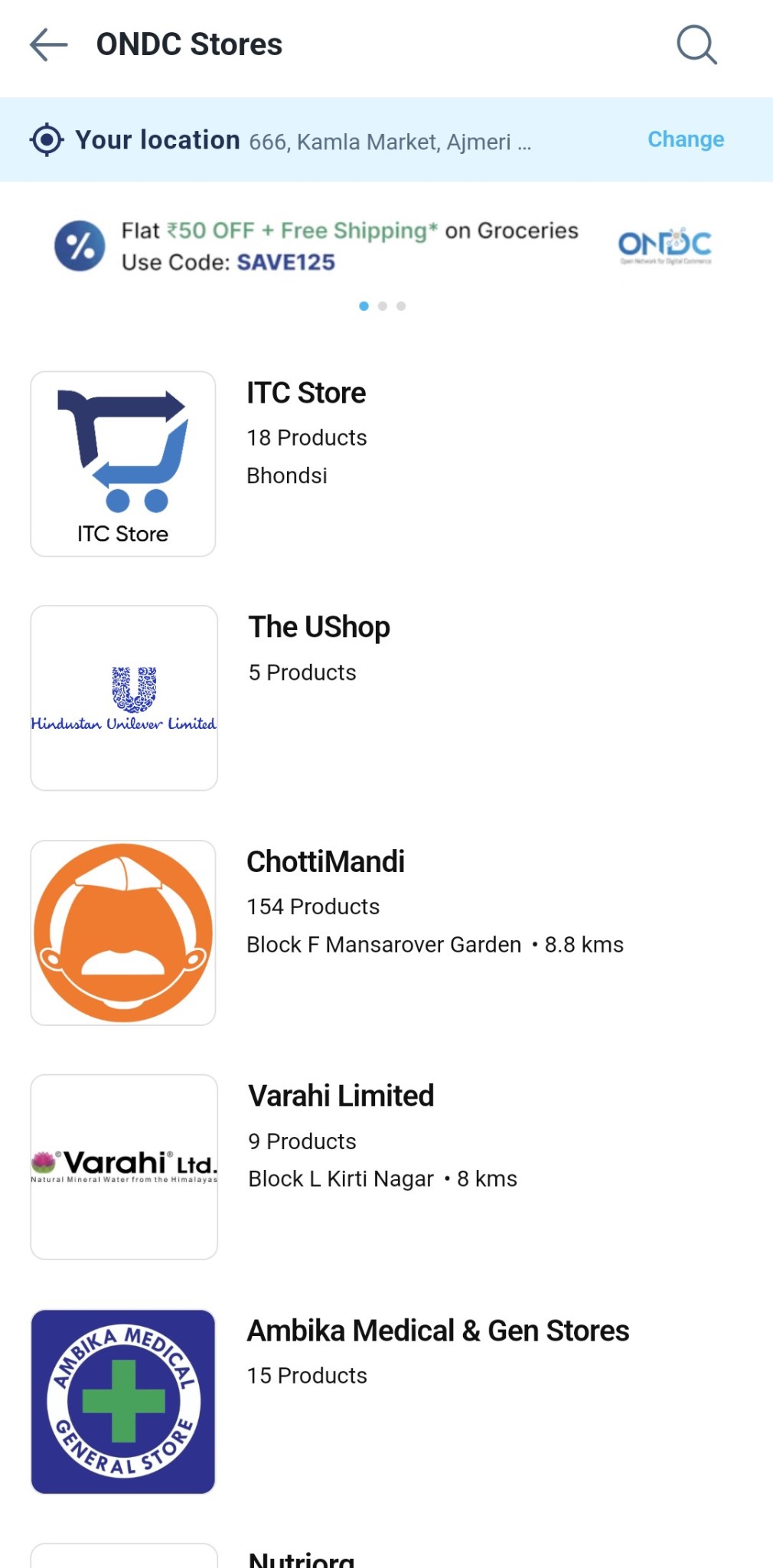Open Varahi Limited store
Viewport: 773px width, 1568px height.
341,1096
